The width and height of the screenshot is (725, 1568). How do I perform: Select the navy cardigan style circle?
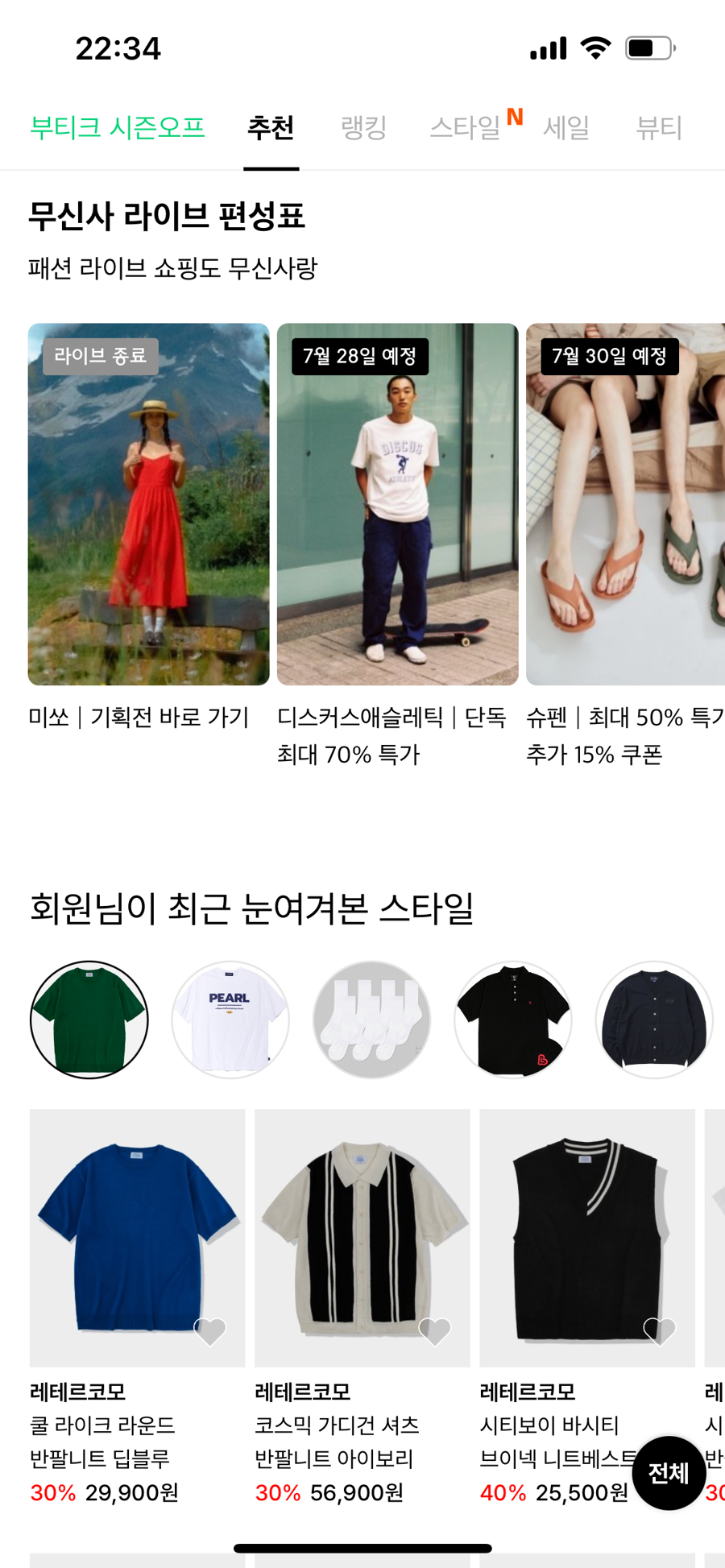pyautogui.click(x=654, y=1020)
